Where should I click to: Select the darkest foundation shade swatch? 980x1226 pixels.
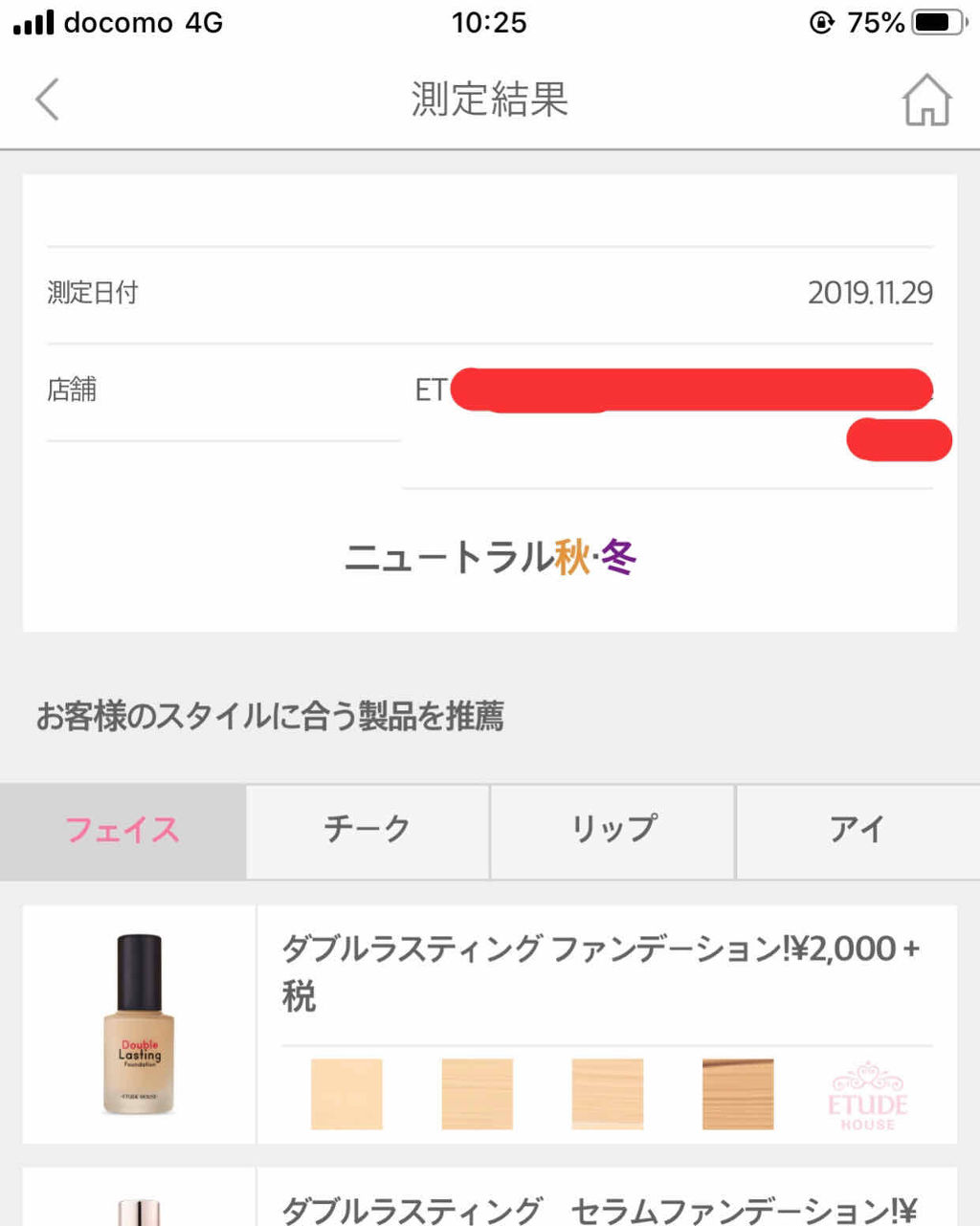(x=736, y=1094)
